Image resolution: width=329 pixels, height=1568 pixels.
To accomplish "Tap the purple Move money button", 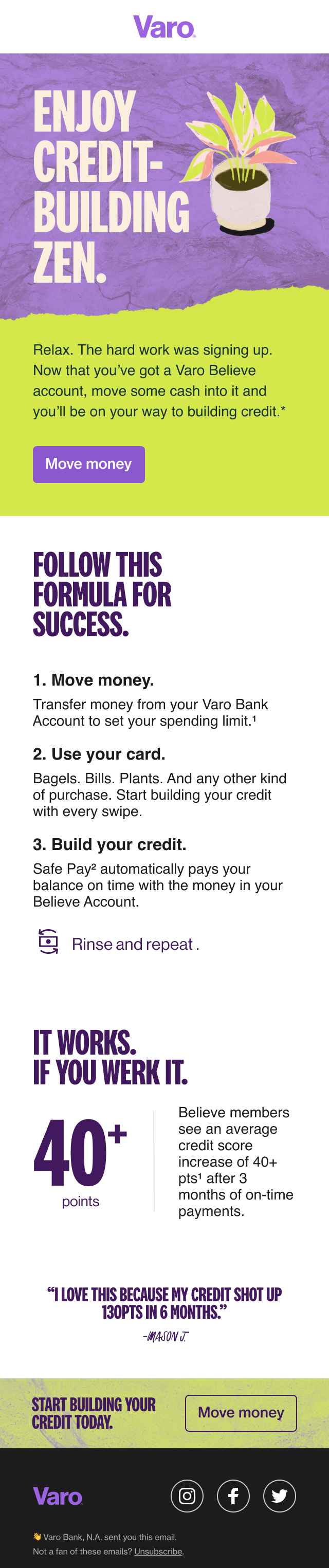I will (x=89, y=464).
